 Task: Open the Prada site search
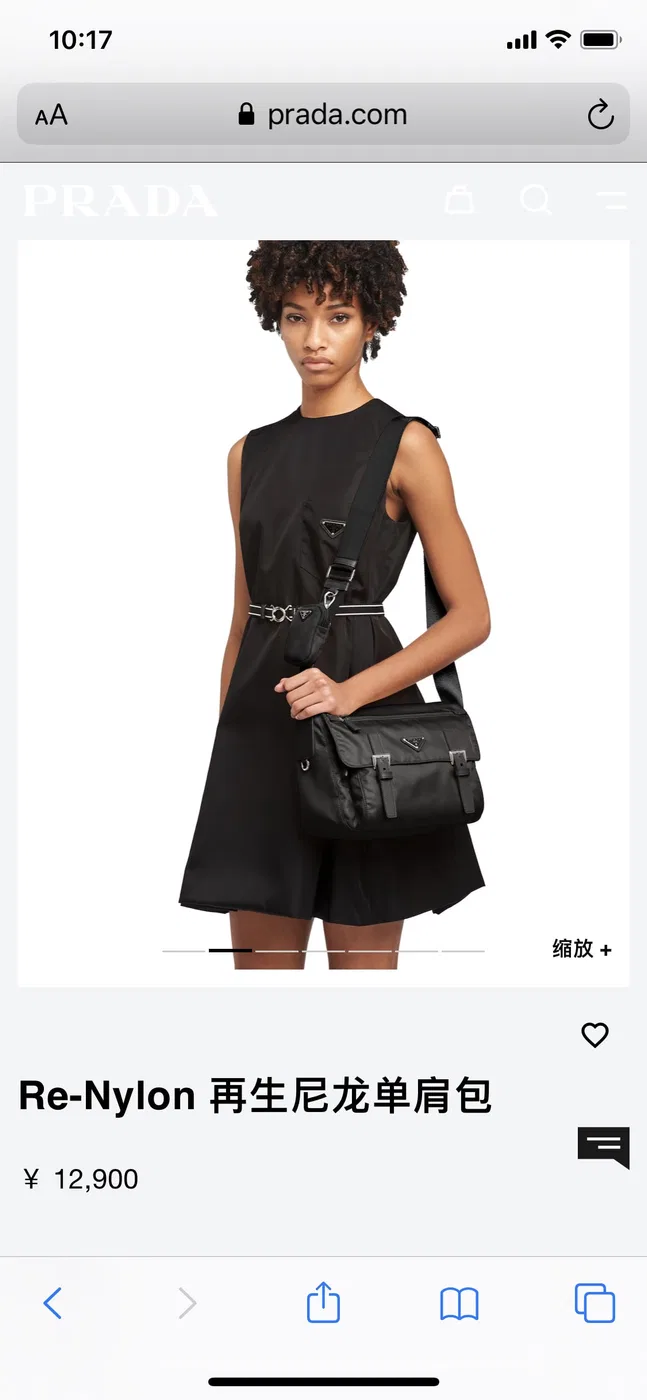pyautogui.click(x=536, y=200)
